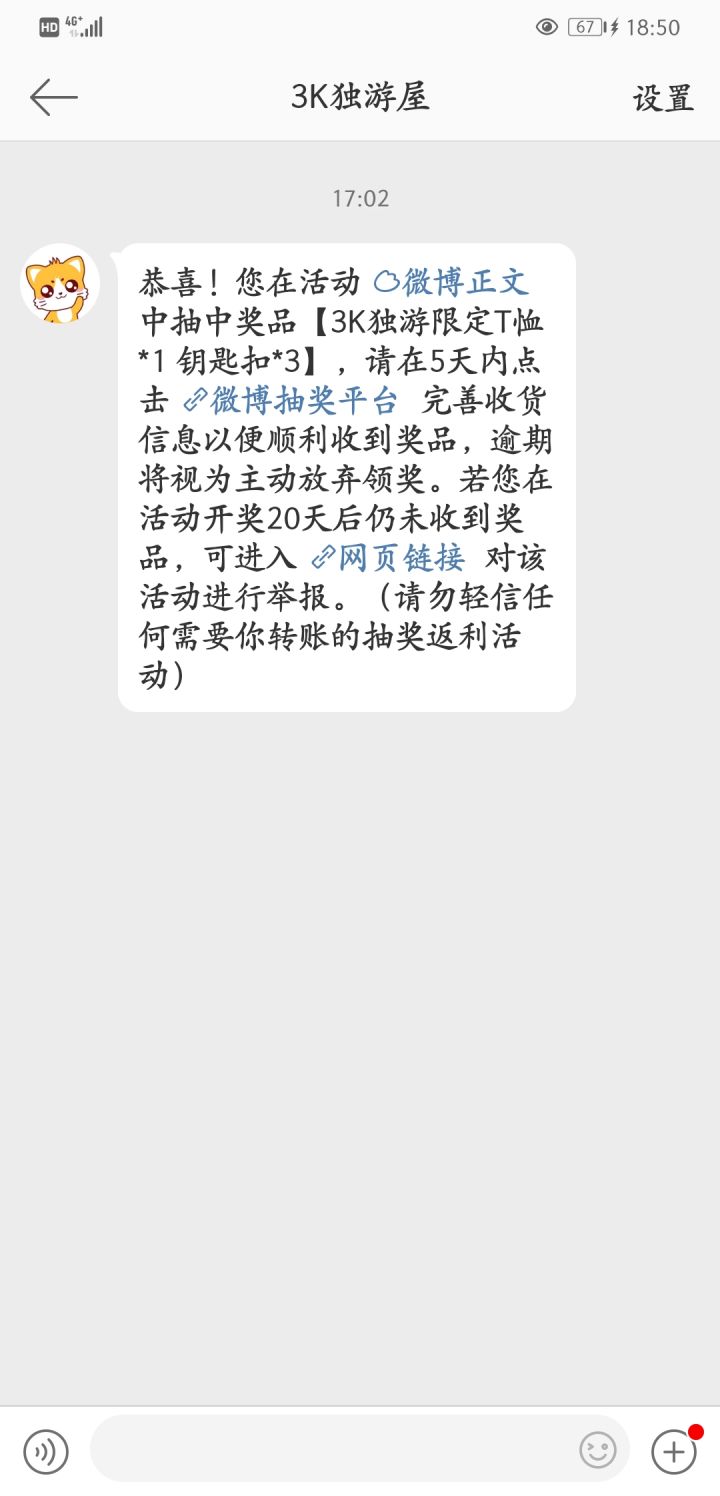Open the 网页链接 link to report

click(x=389, y=557)
